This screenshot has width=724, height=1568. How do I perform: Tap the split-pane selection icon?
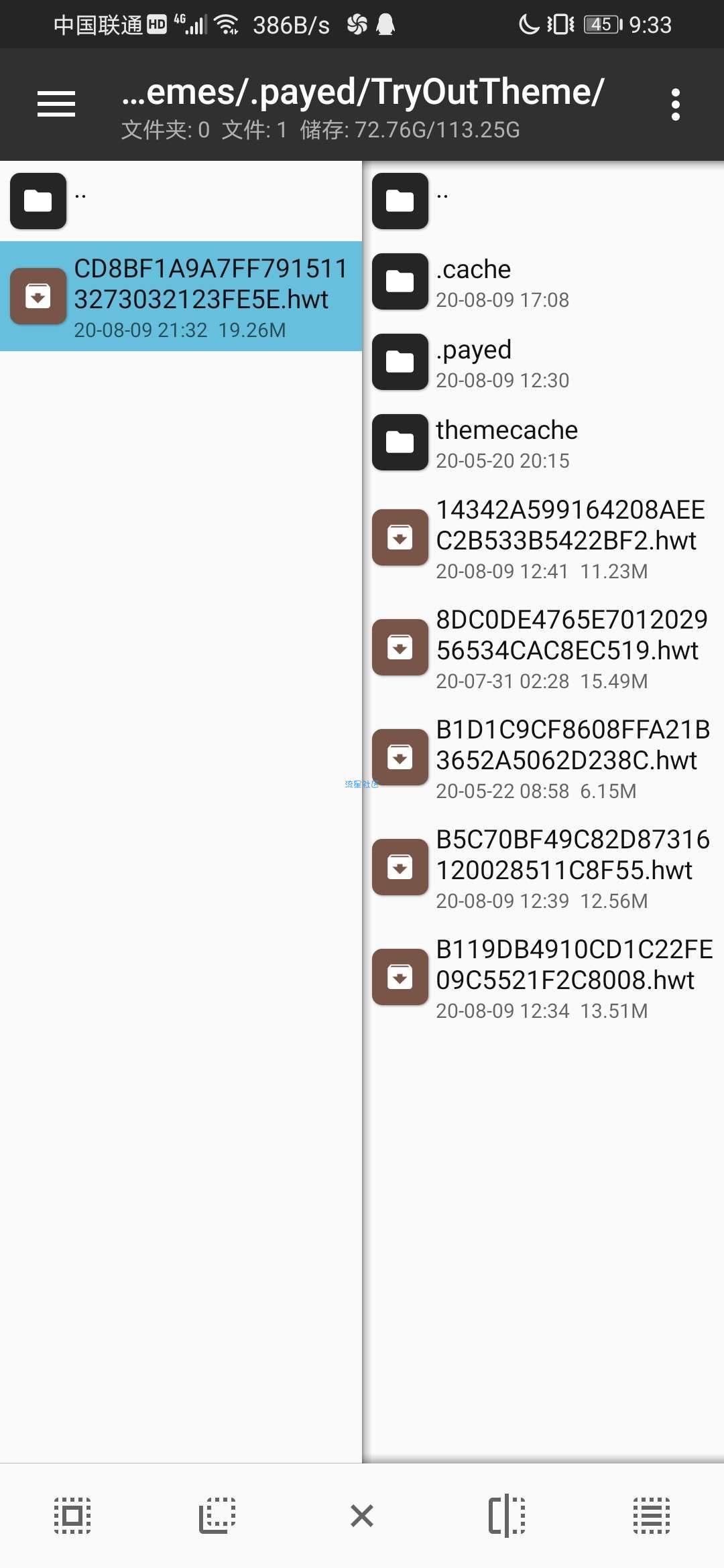pyautogui.click(x=507, y=1515)
